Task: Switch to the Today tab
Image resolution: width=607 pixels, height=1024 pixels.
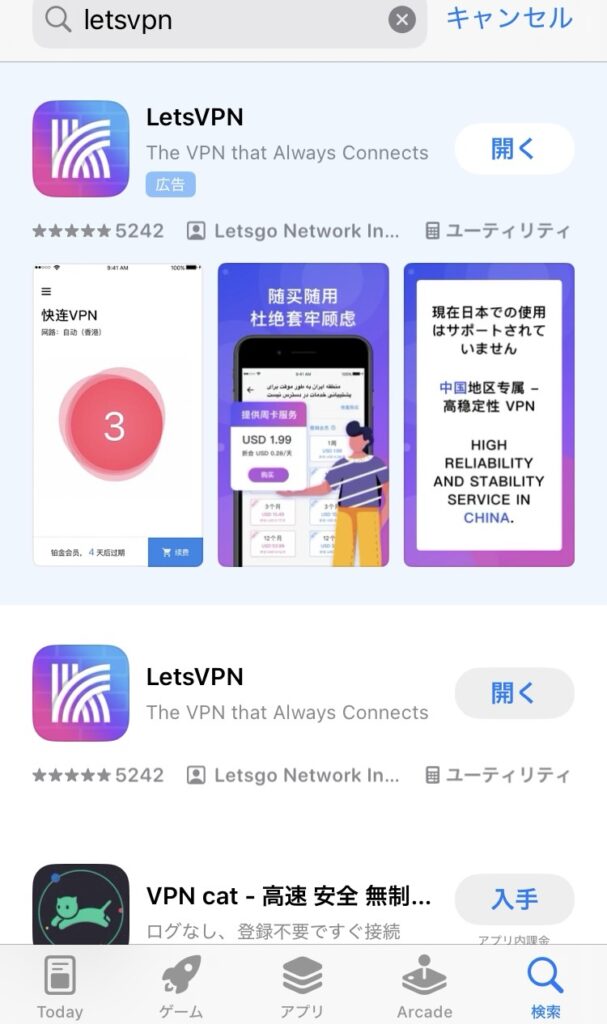Action: tap(60, 986)
